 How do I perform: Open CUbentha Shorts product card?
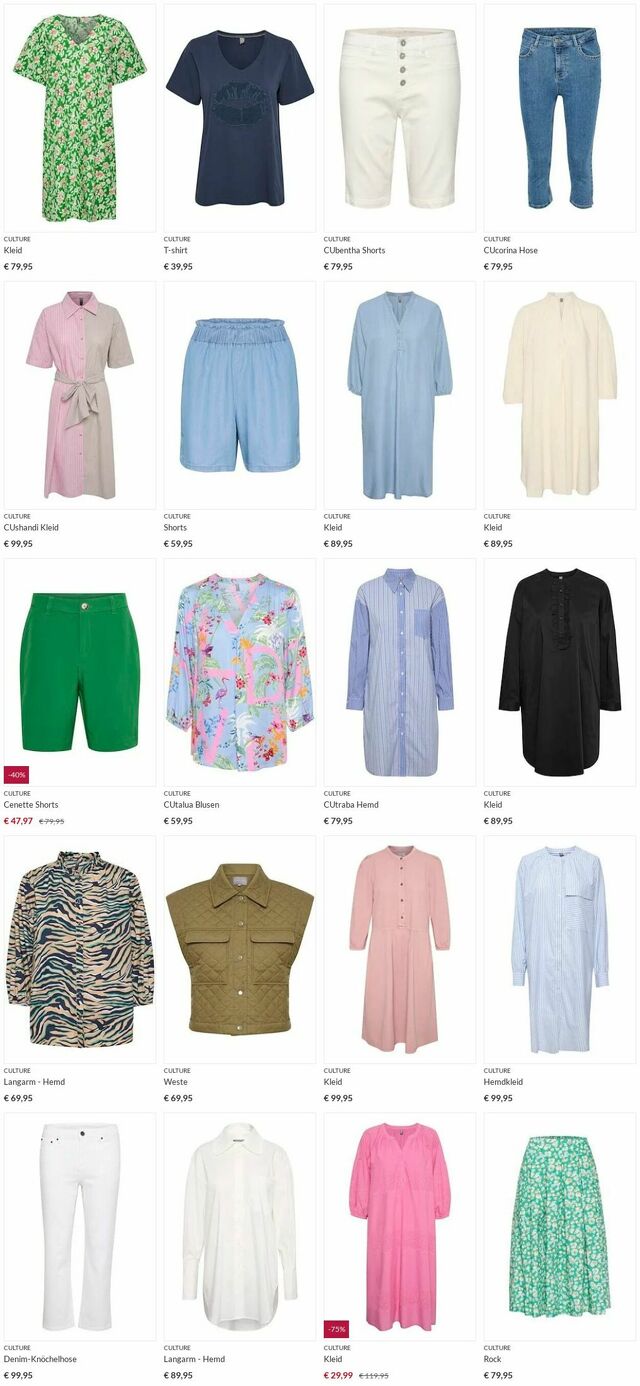pos(399,118)
